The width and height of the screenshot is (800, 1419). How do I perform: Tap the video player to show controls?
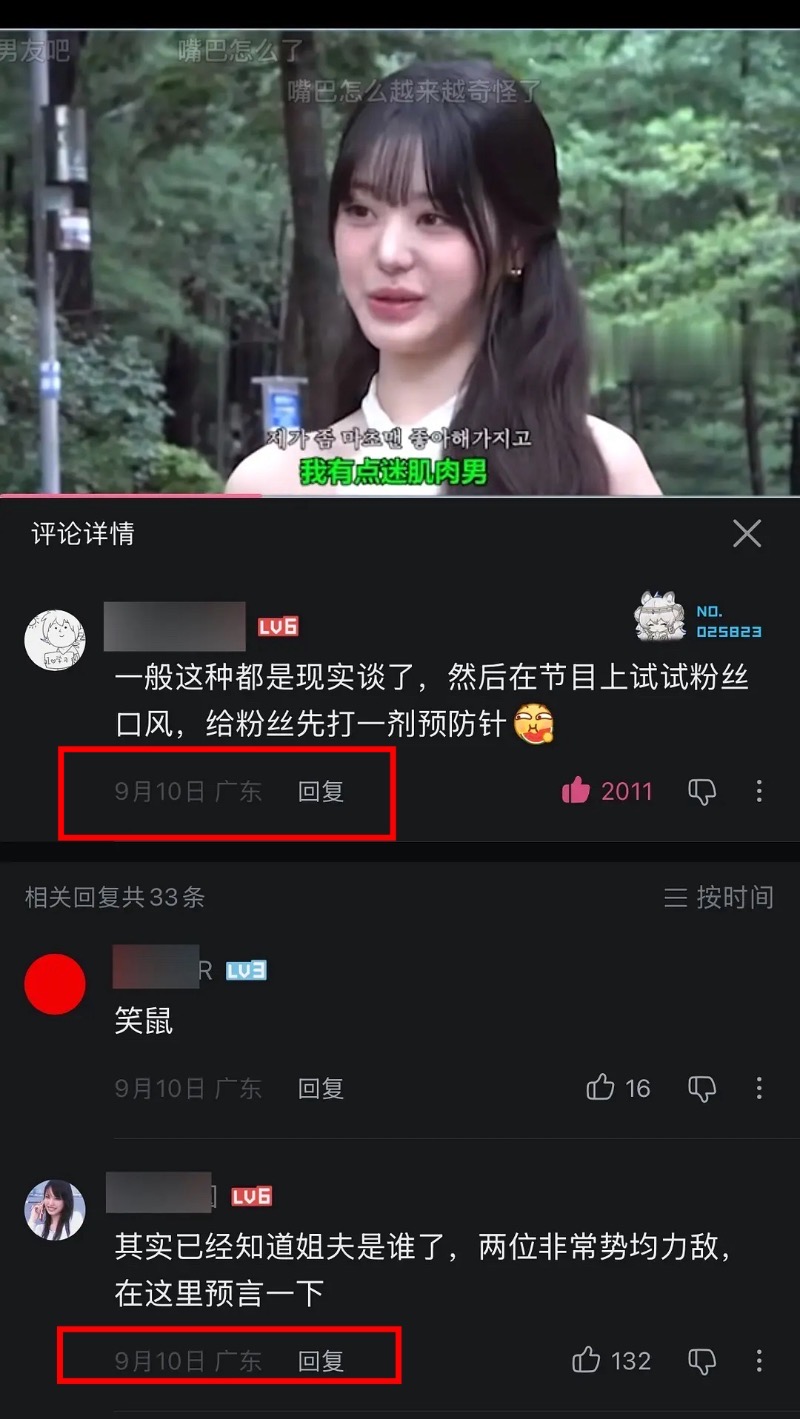tap(400, 262)
